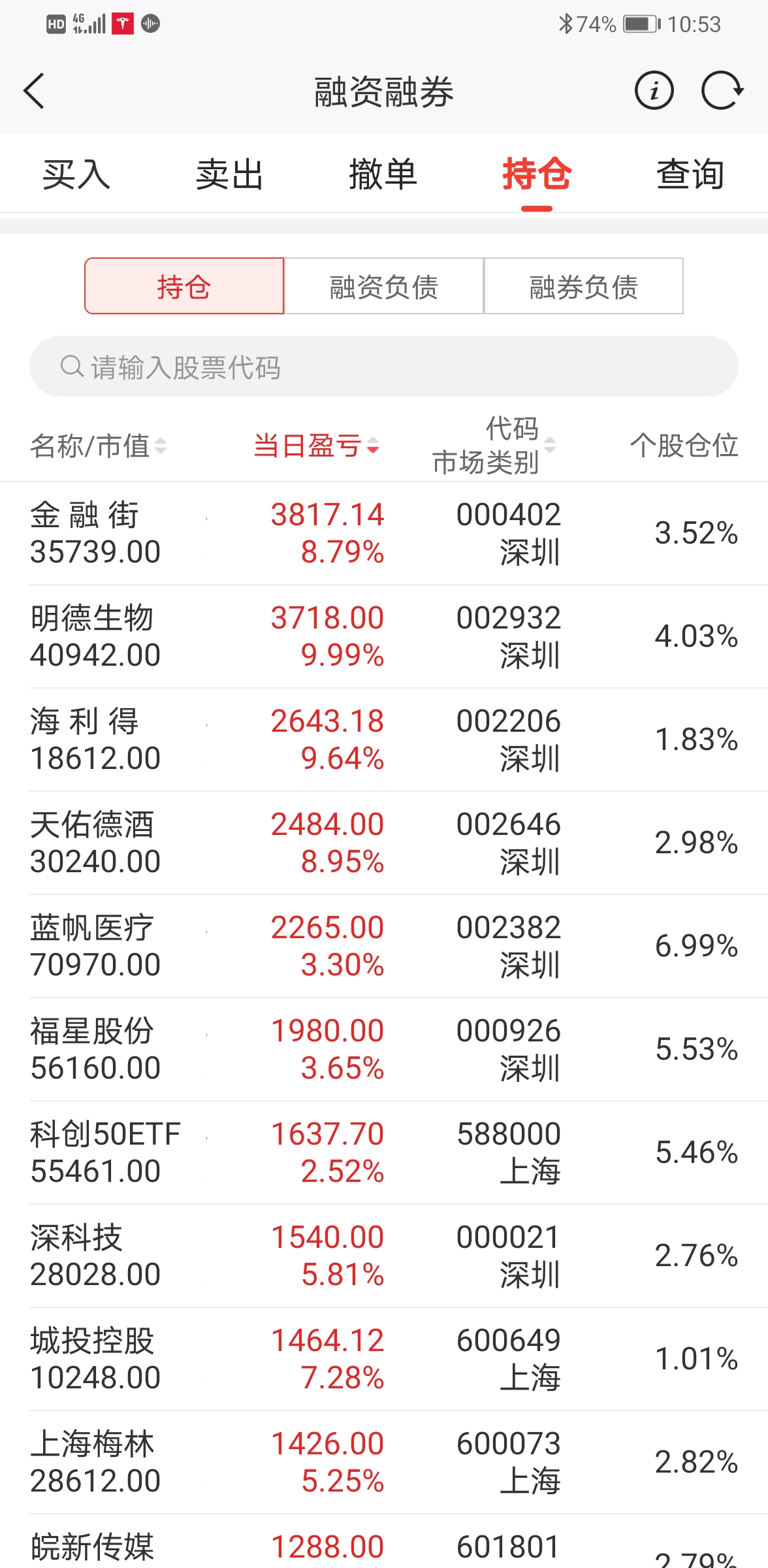Screen dimensions: 768x1568
Task: Go back from 融资融券 page
Action: click(x=34, y=91)
